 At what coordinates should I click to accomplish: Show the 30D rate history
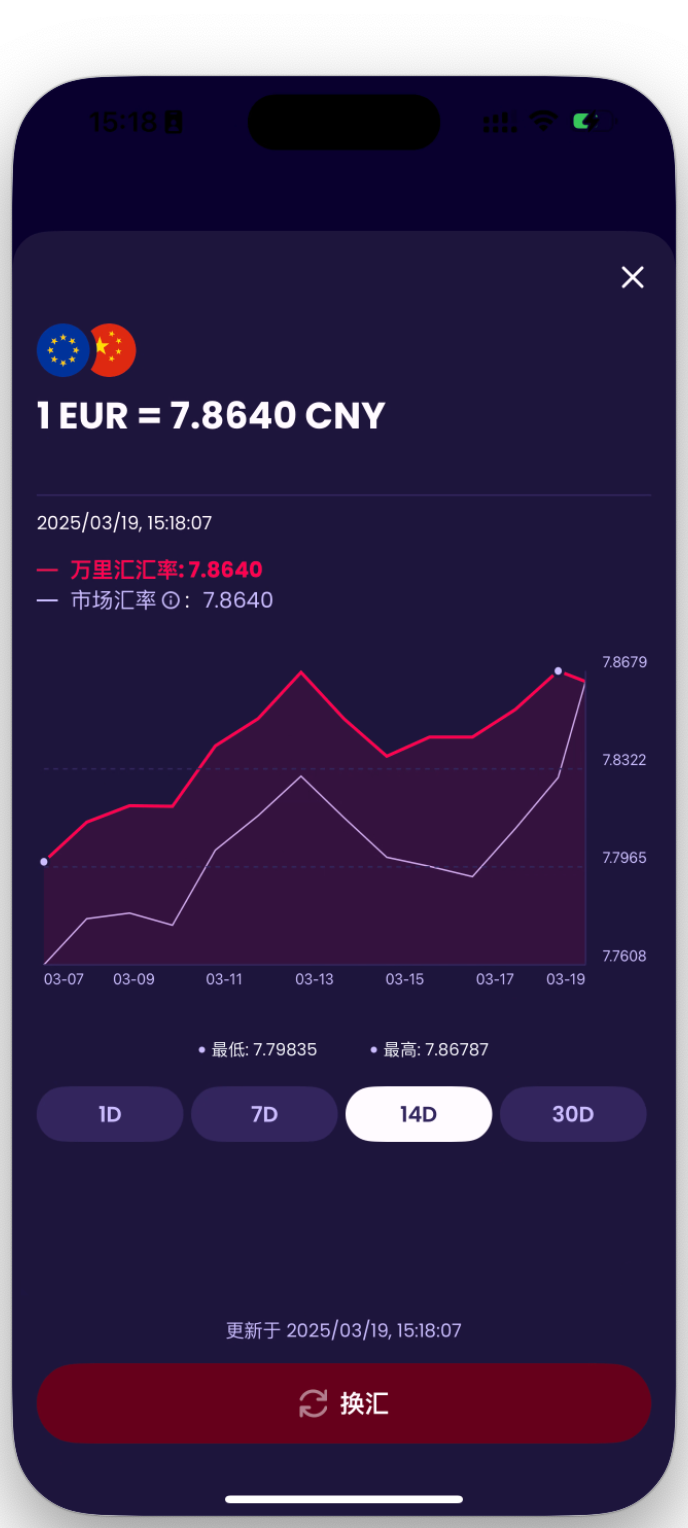point(573,1114)
